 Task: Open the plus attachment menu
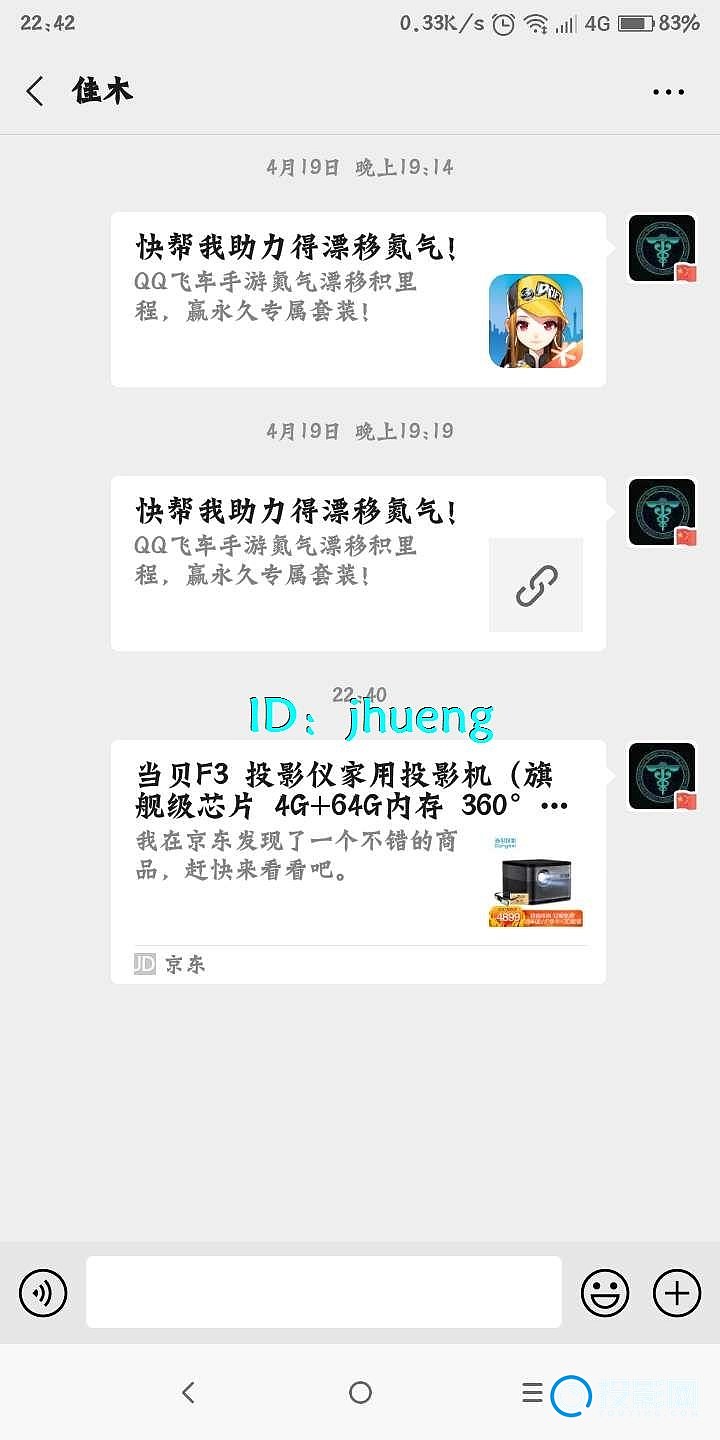coord(677,1292)
